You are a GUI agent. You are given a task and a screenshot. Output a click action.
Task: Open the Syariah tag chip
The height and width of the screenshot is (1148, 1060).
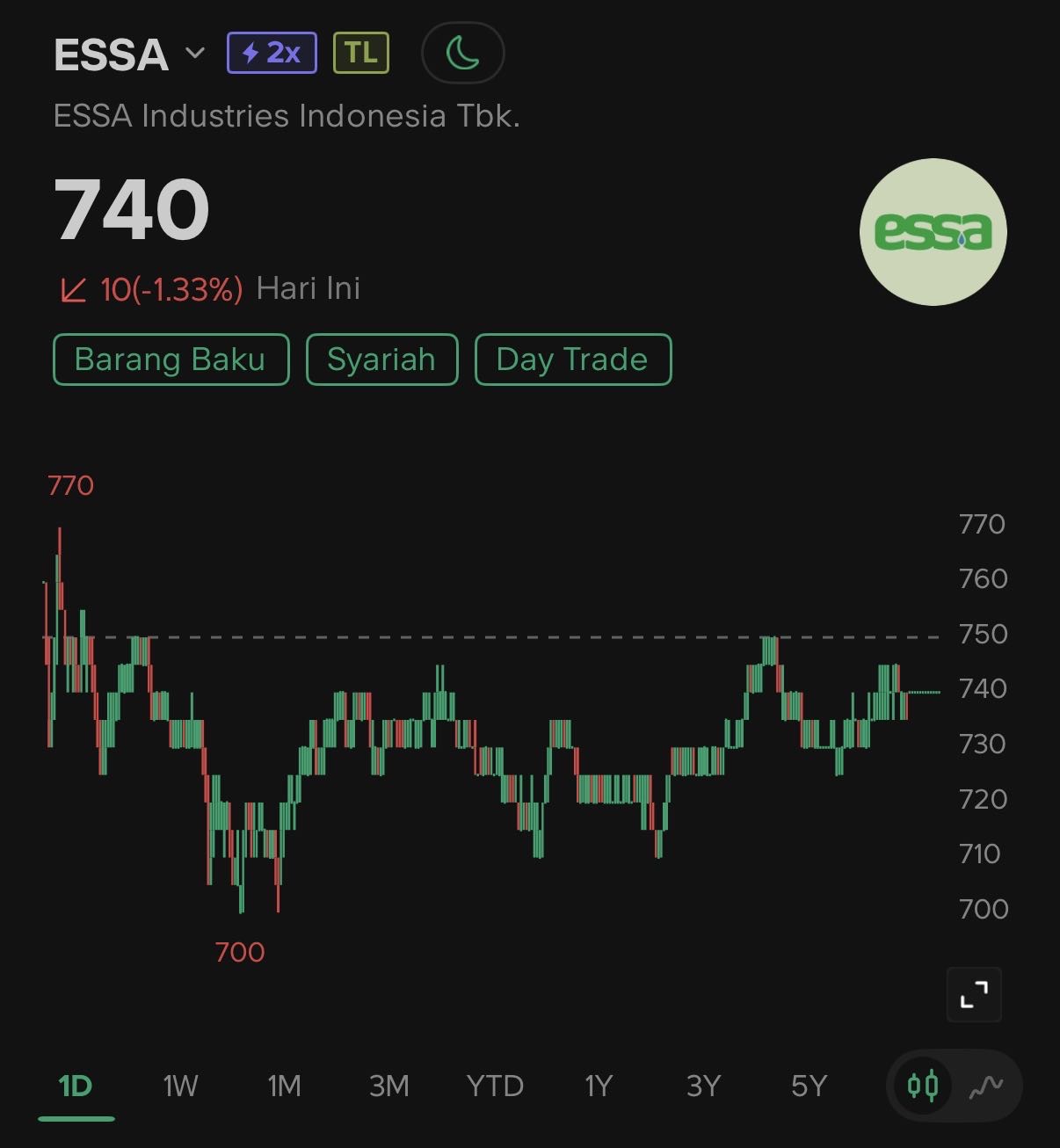pyautogui.click(x=381, y=360)
